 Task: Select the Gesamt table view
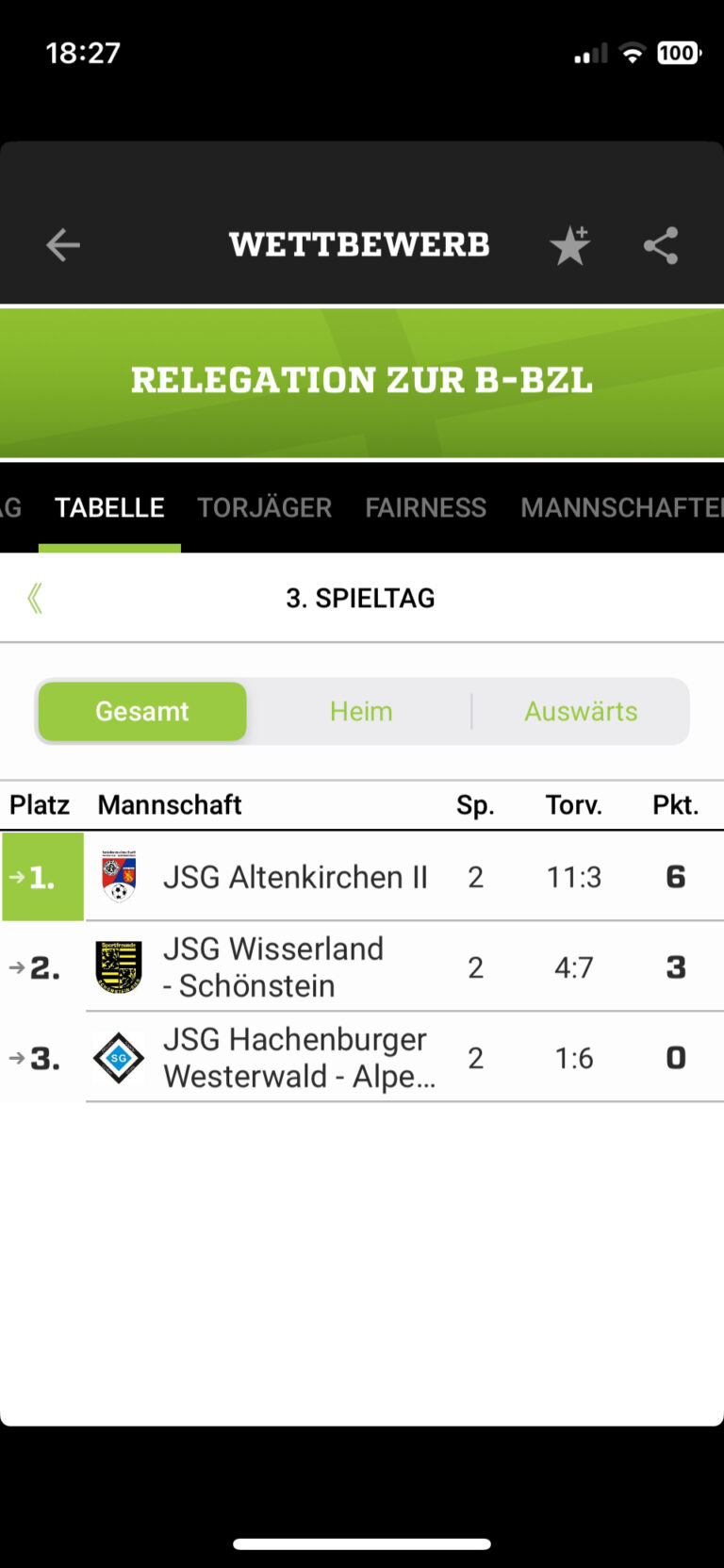(x=142, y=711)
